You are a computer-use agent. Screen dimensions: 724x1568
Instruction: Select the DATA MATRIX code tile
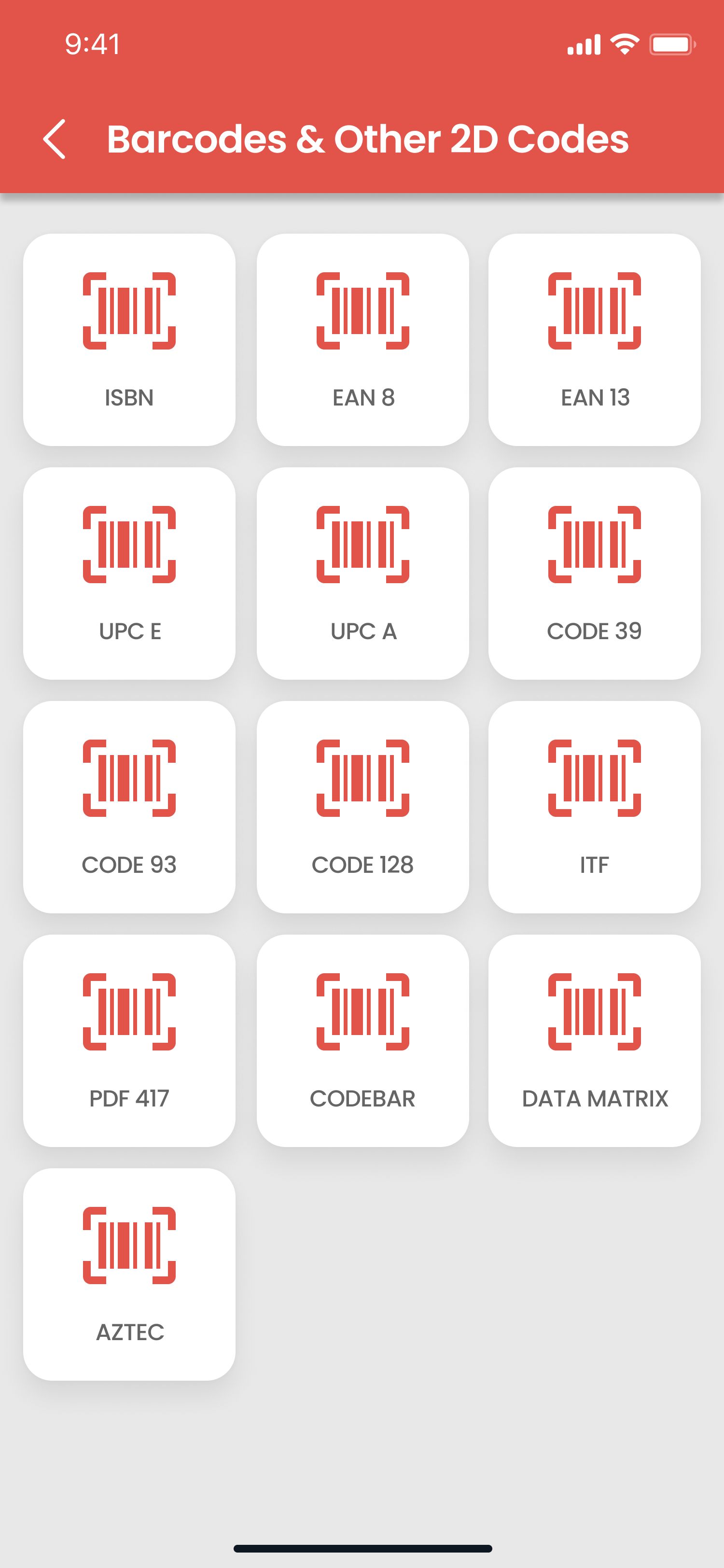click(x=595, y=1041)
